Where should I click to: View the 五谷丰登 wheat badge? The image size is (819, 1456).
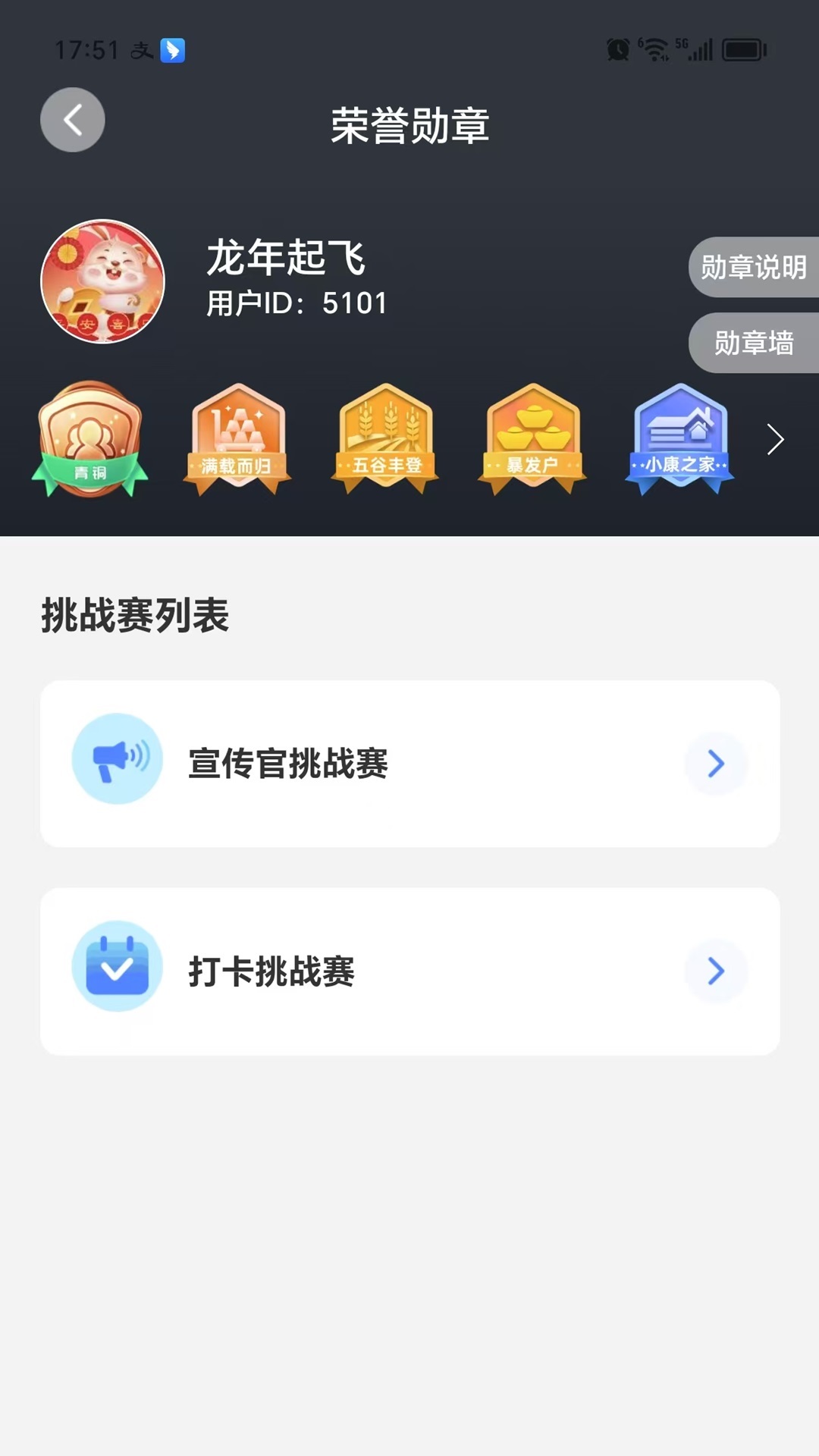pos(385,440)
